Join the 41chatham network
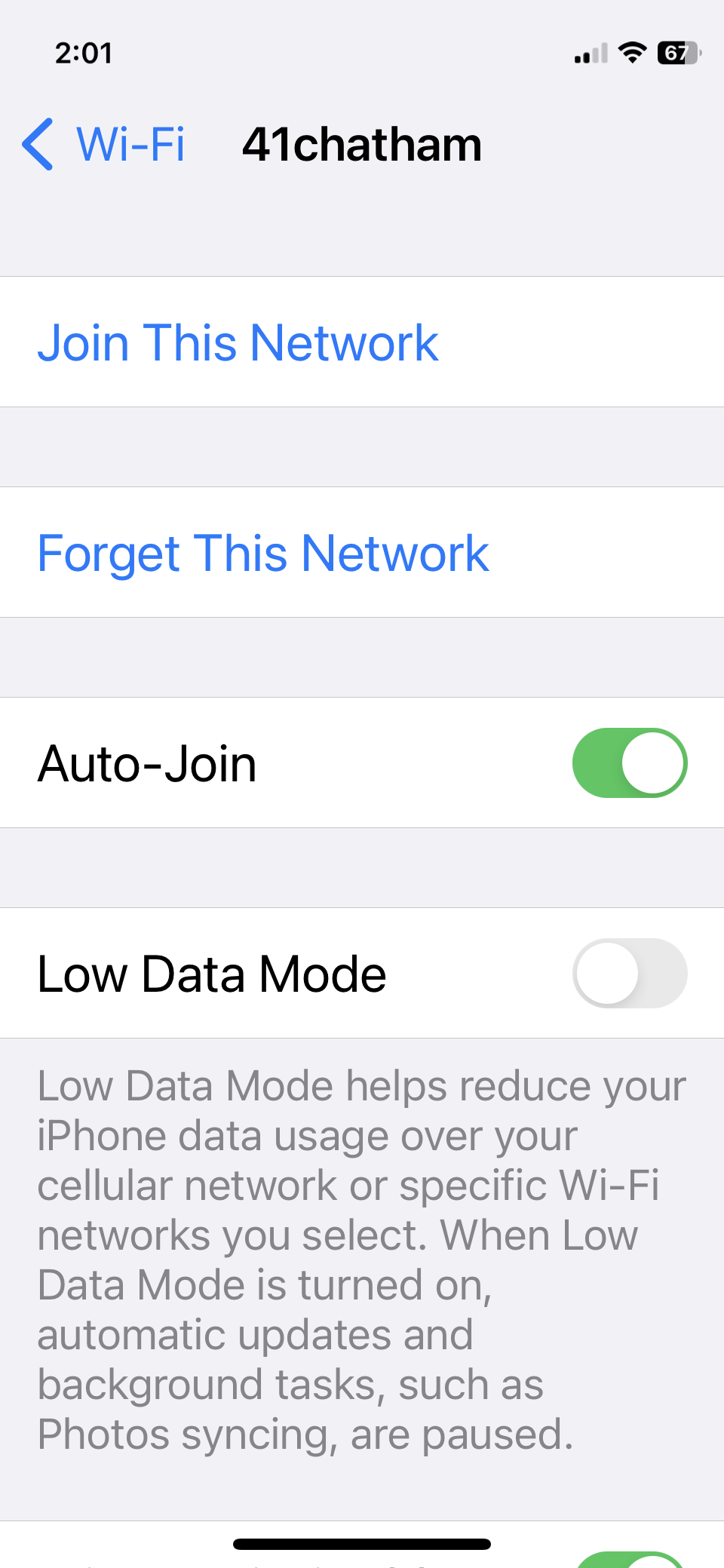Screen dimensions: 724x1568 [x=238, y=343]
